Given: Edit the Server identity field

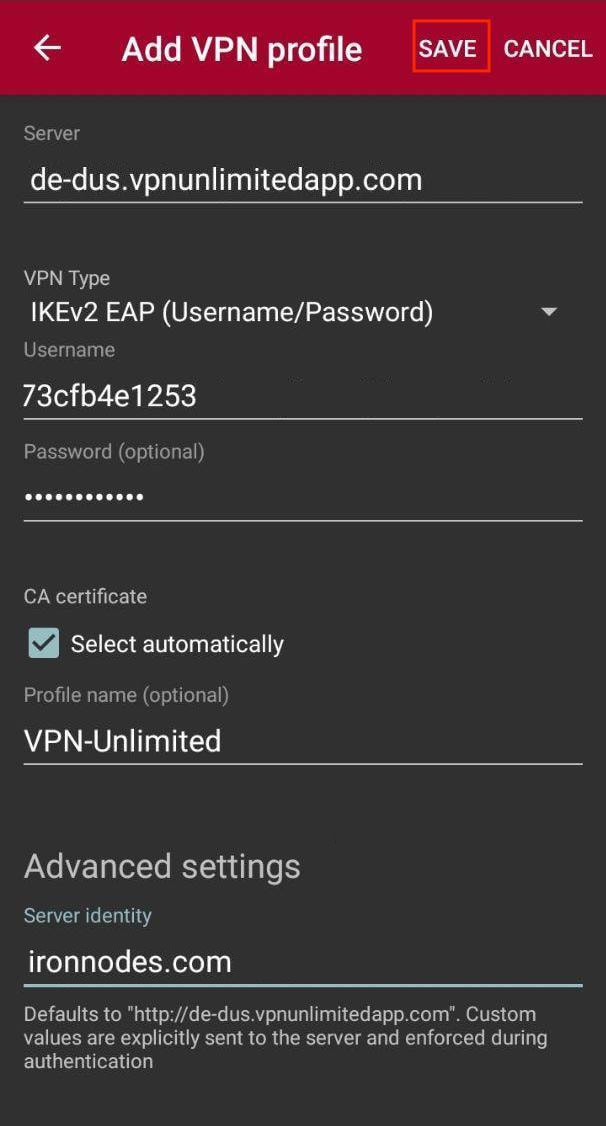Looking at the screenshot, I should click(300, 962).
